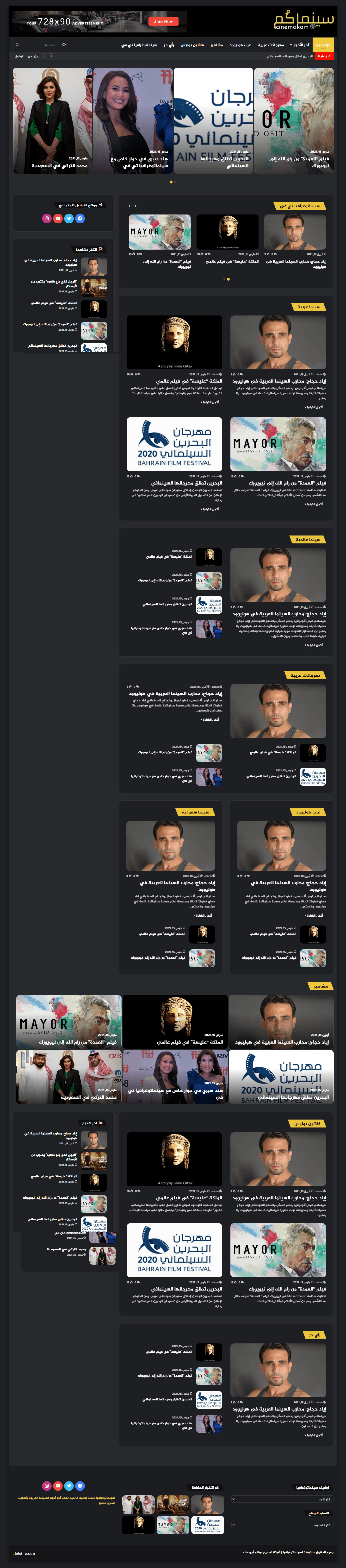Open the سينما عالمية category label
This screenshot has width=346, height=1568.
coord(308,539)
